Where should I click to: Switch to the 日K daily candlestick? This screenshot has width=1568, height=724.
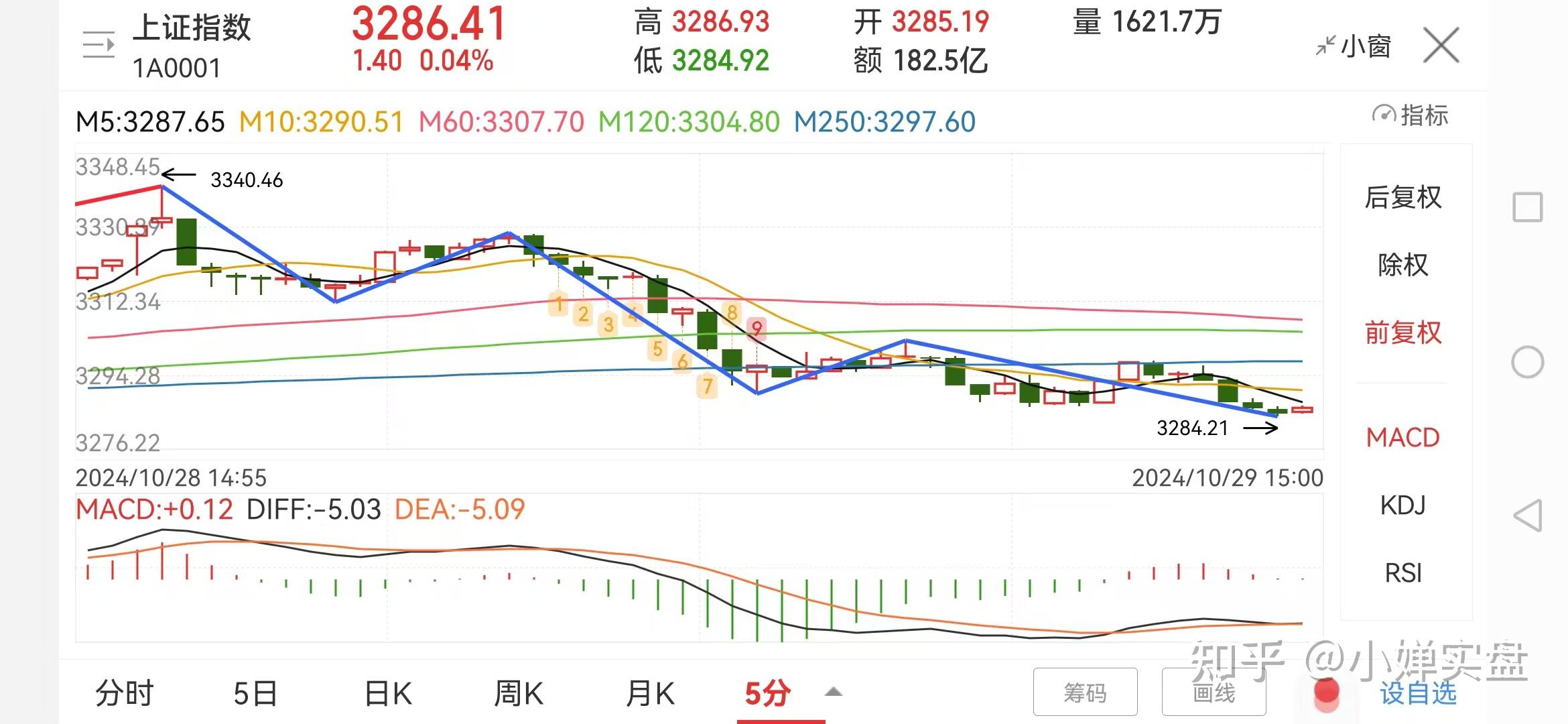coord(388,693)
